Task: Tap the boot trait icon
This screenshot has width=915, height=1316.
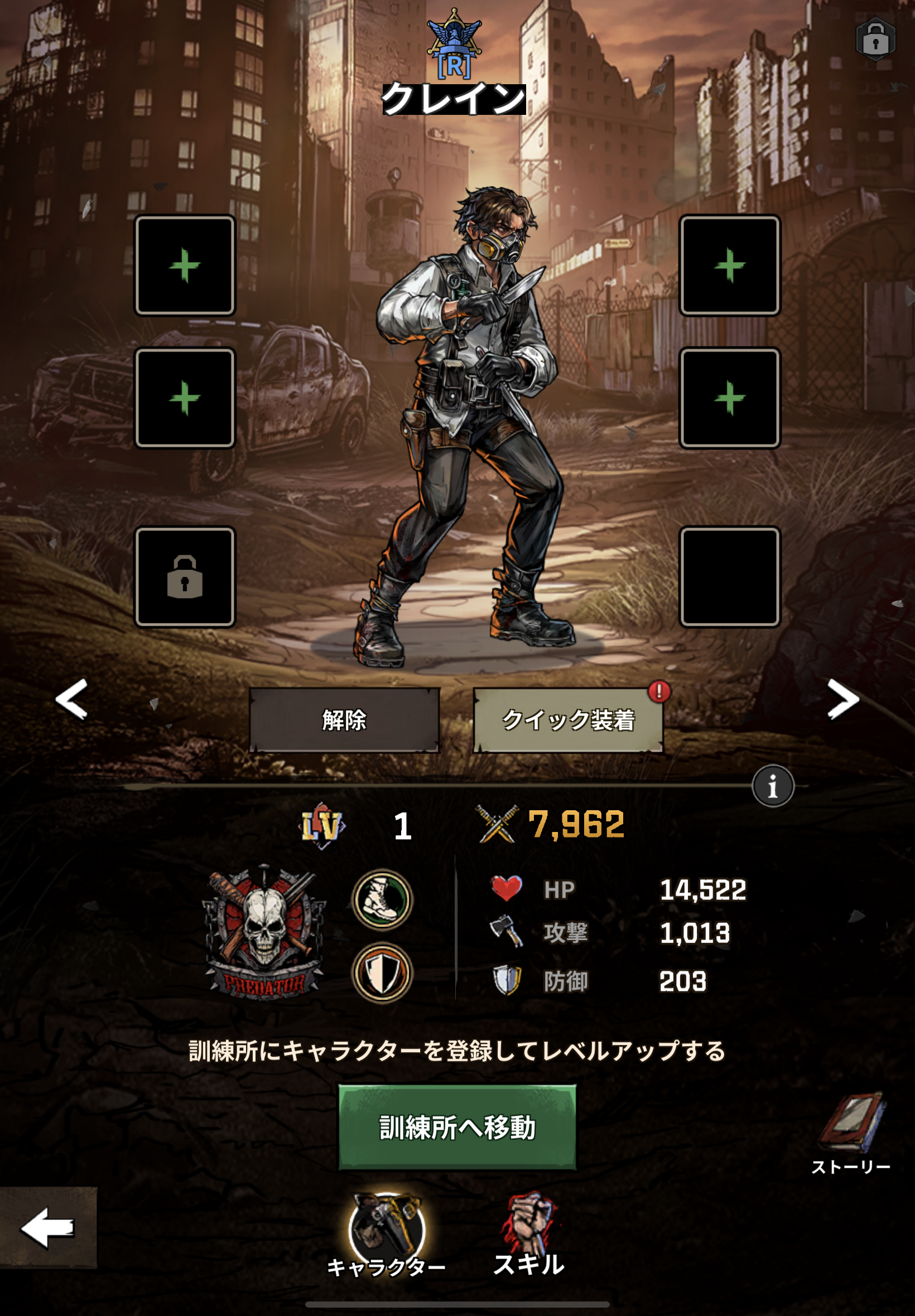Action: point(382,899)
